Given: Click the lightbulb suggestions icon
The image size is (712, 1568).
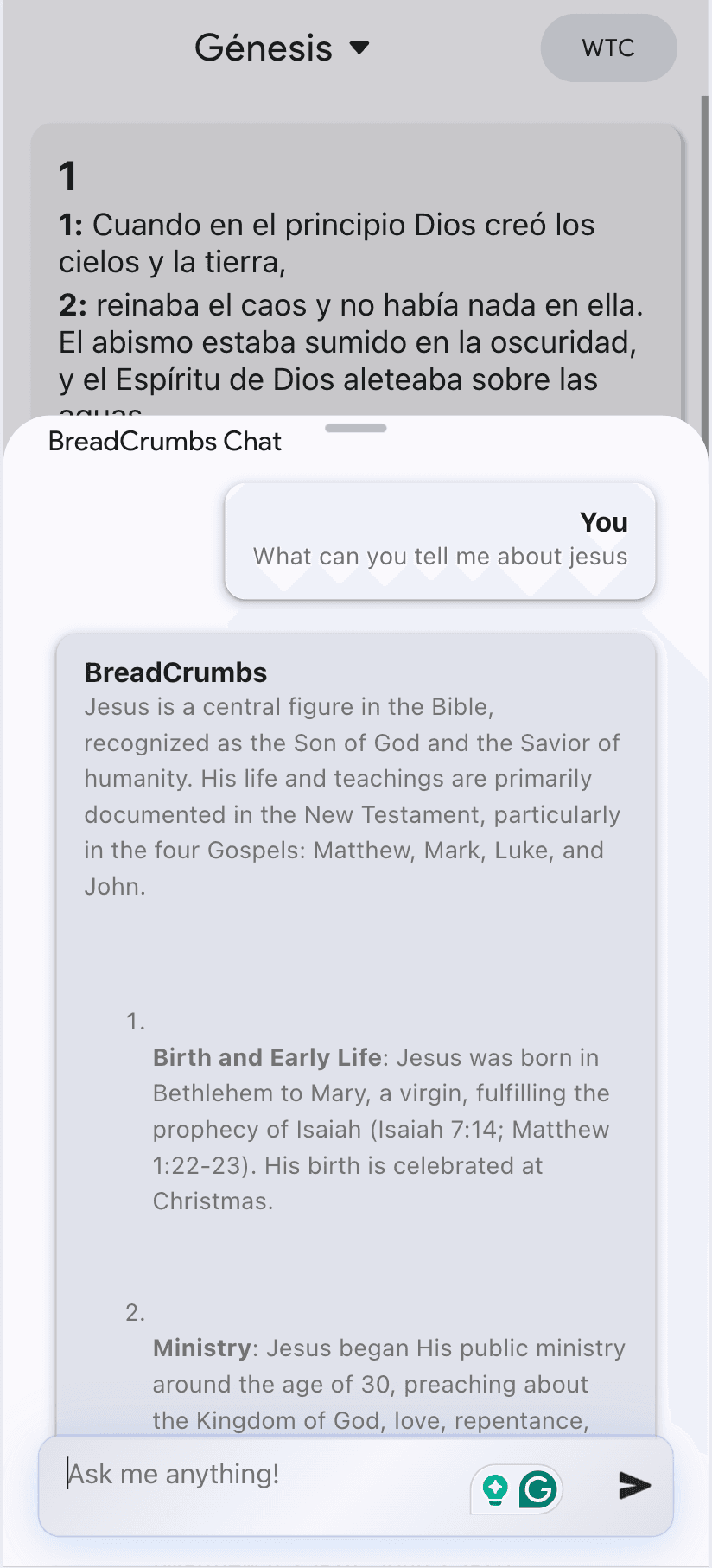Looking at the screenshot, I should 496,1488.
